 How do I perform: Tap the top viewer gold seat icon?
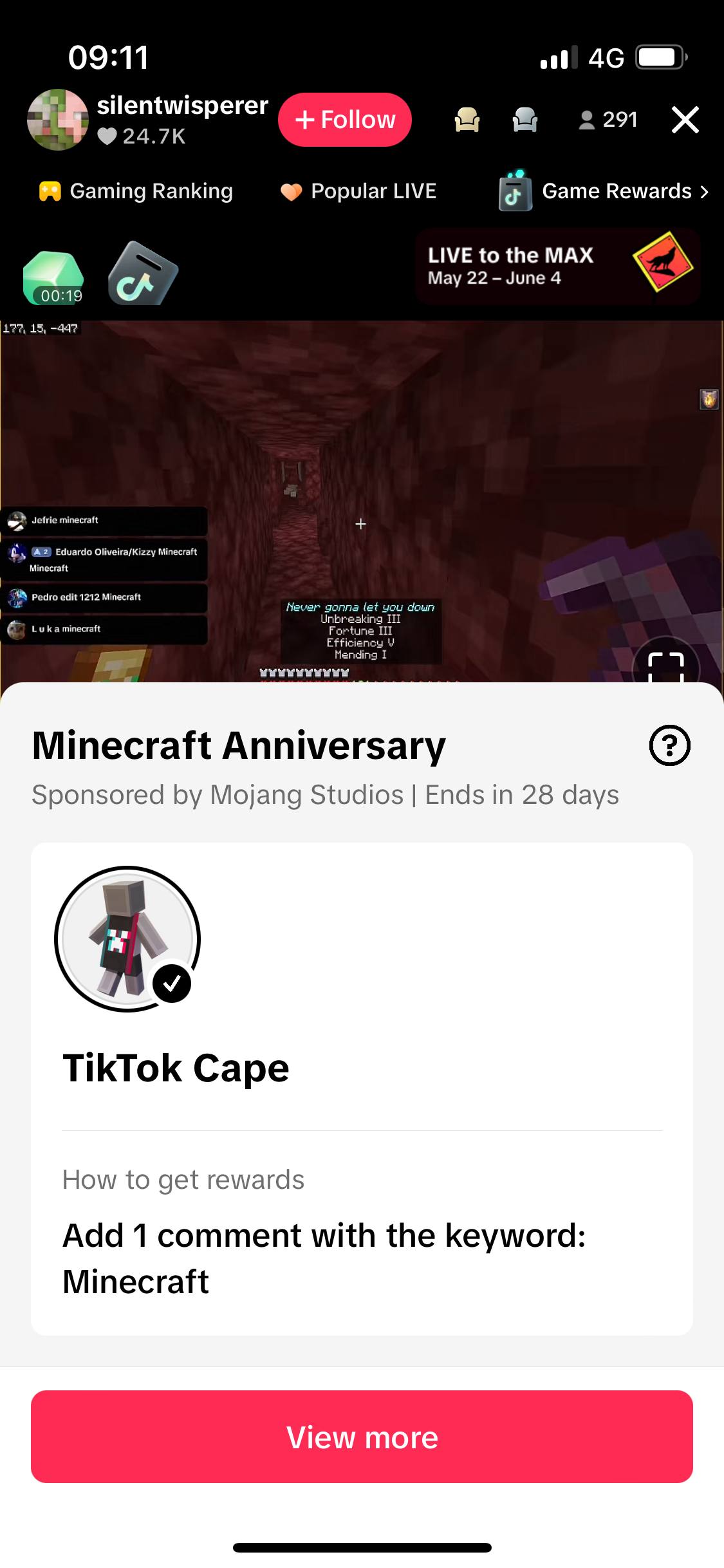(467, 120)
